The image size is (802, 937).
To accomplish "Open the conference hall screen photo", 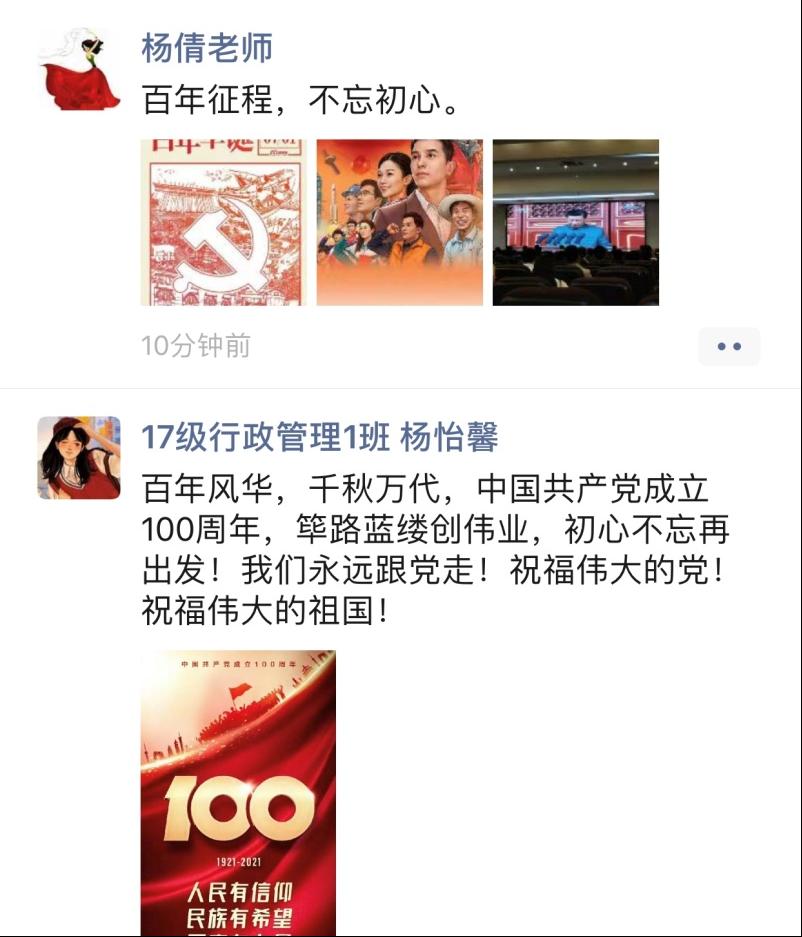I will point(575,222).
